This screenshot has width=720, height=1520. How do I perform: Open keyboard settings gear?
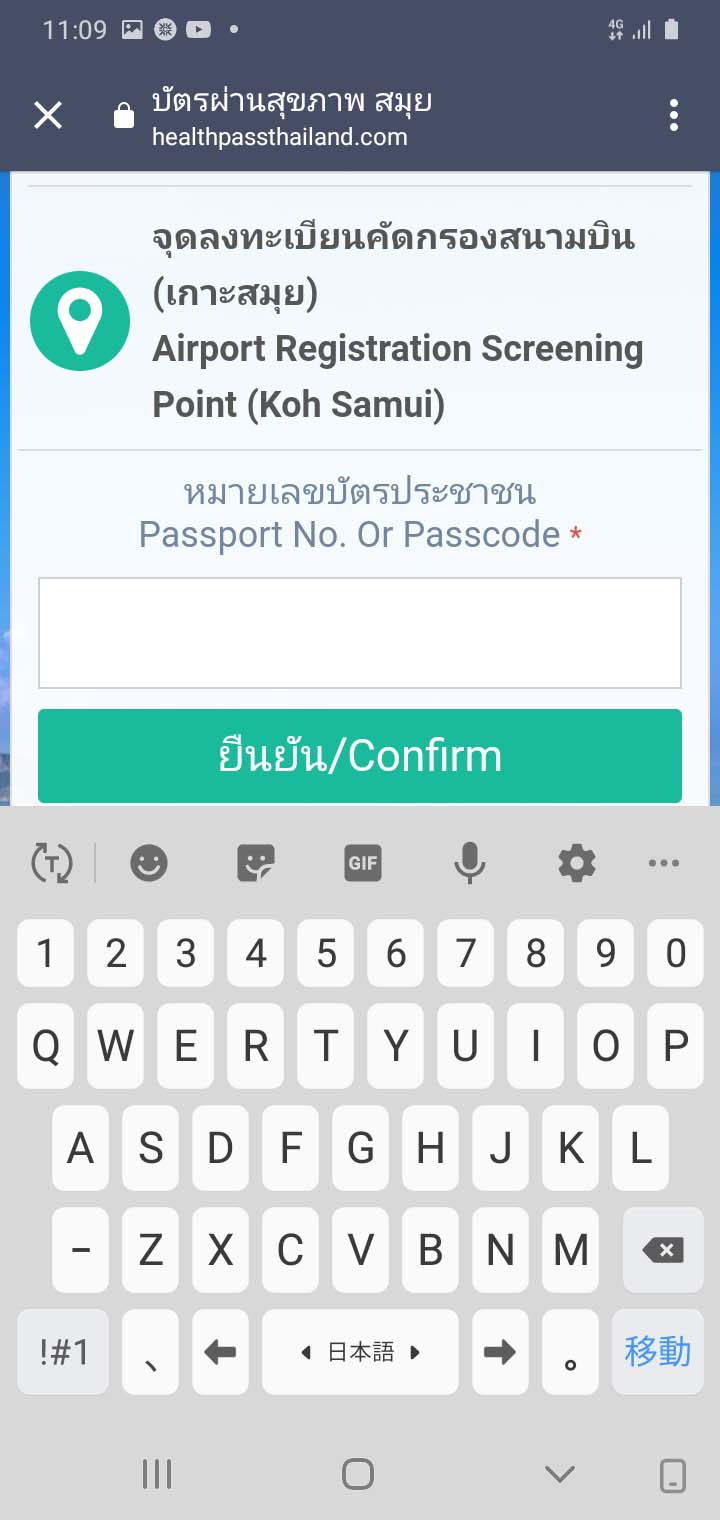pos(577,862)
